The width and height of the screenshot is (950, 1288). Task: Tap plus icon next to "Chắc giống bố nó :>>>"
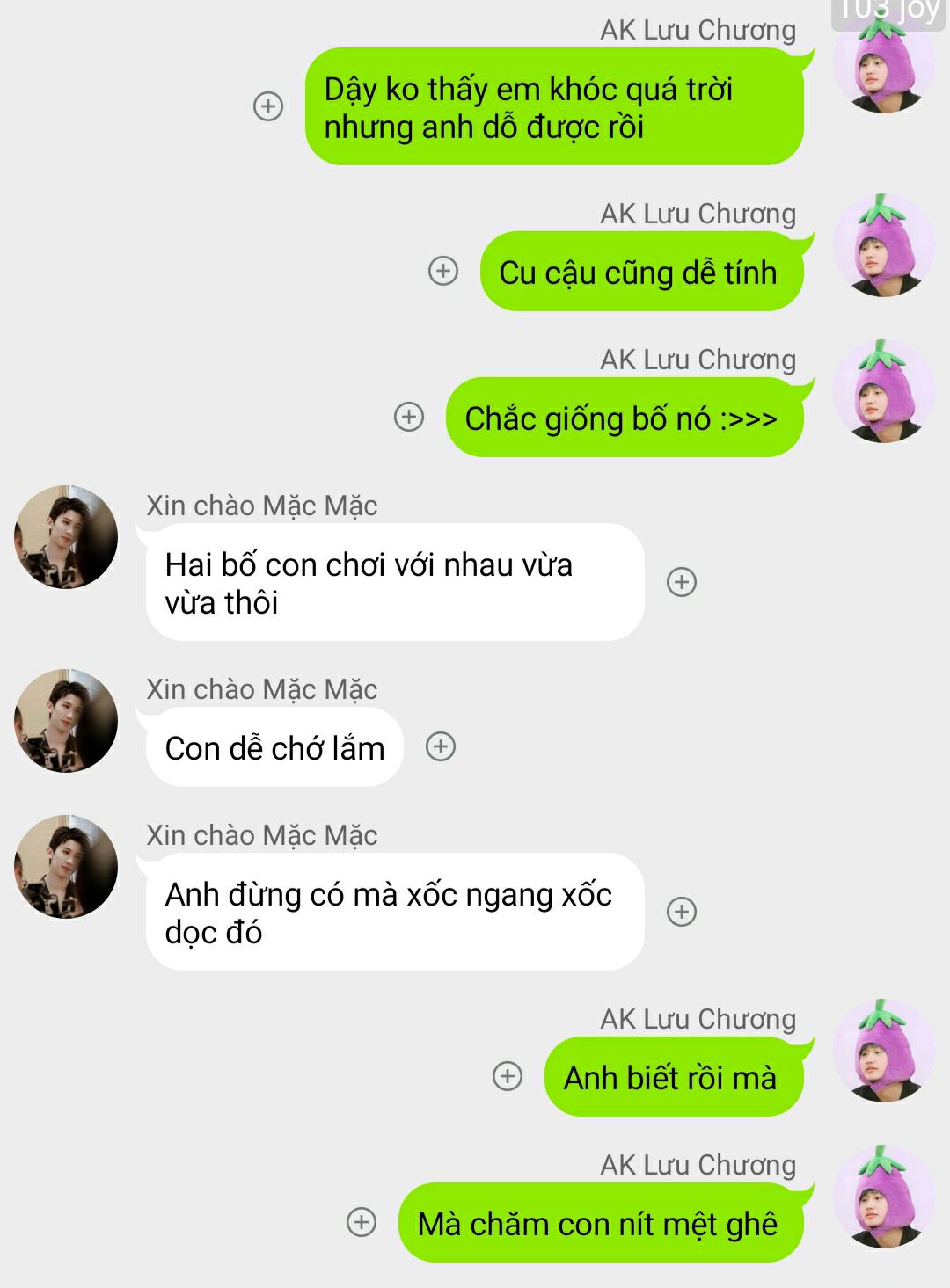tap(409, 417)
